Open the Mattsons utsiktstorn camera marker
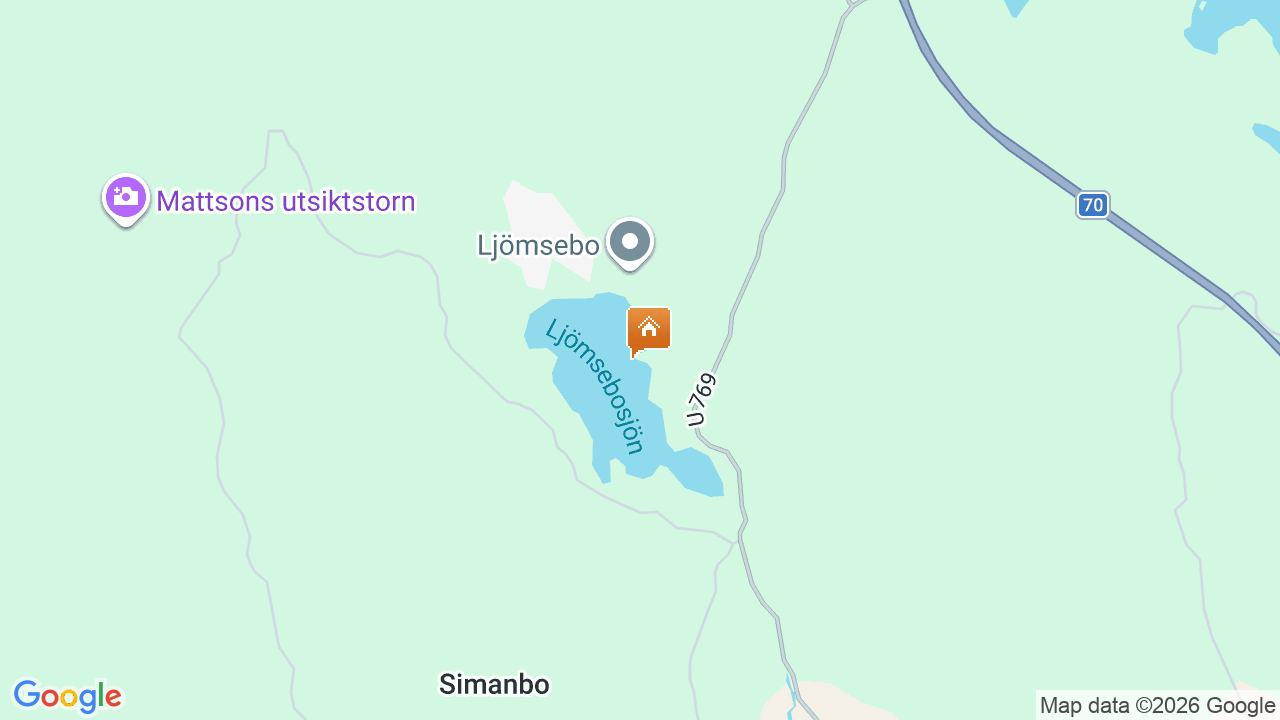Viewport: 1280px width, 720px height. [x=126, y=198]
